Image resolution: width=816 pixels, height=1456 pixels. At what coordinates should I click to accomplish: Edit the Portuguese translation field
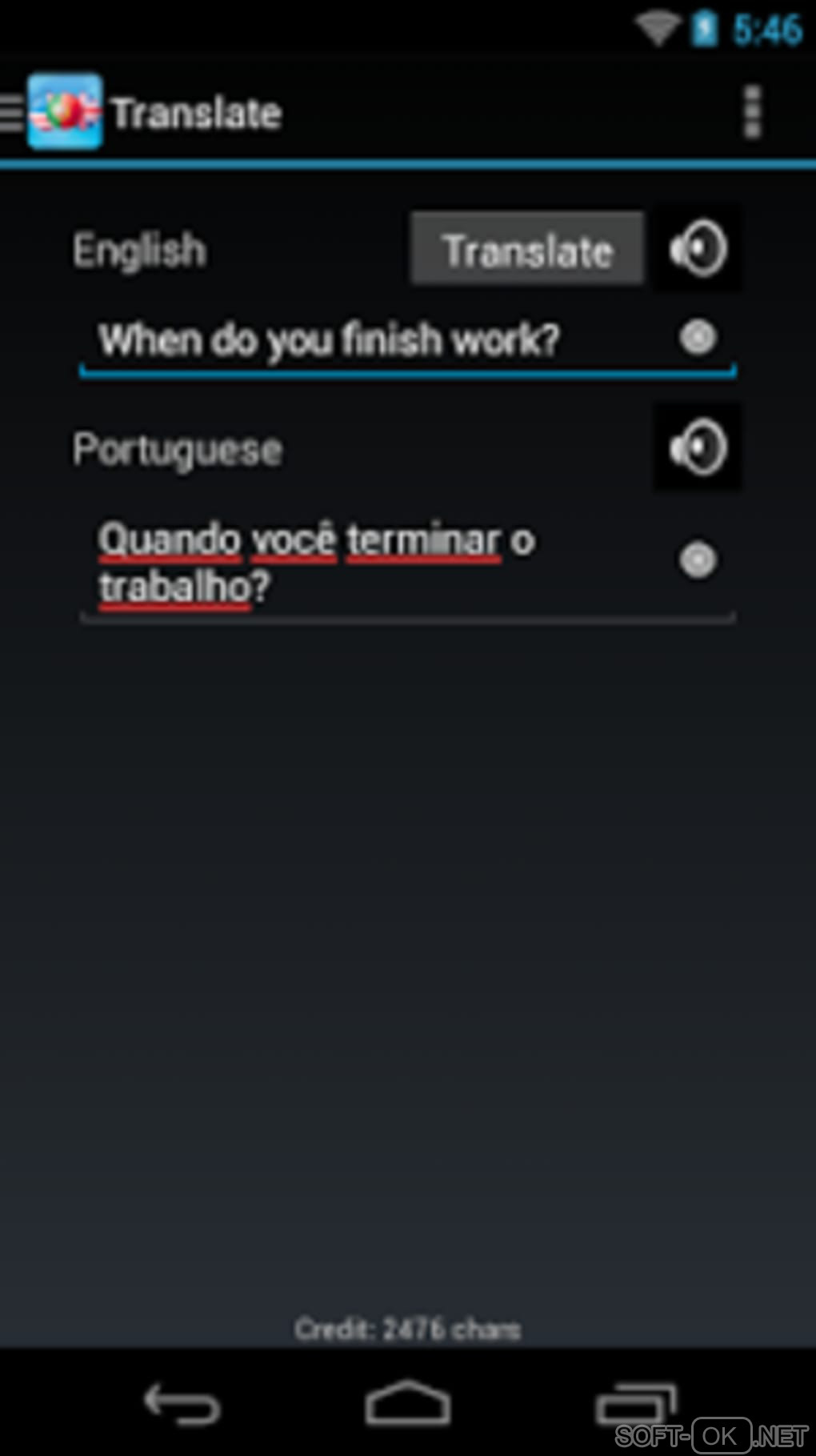pyautogui.click(x=360, y=563)
